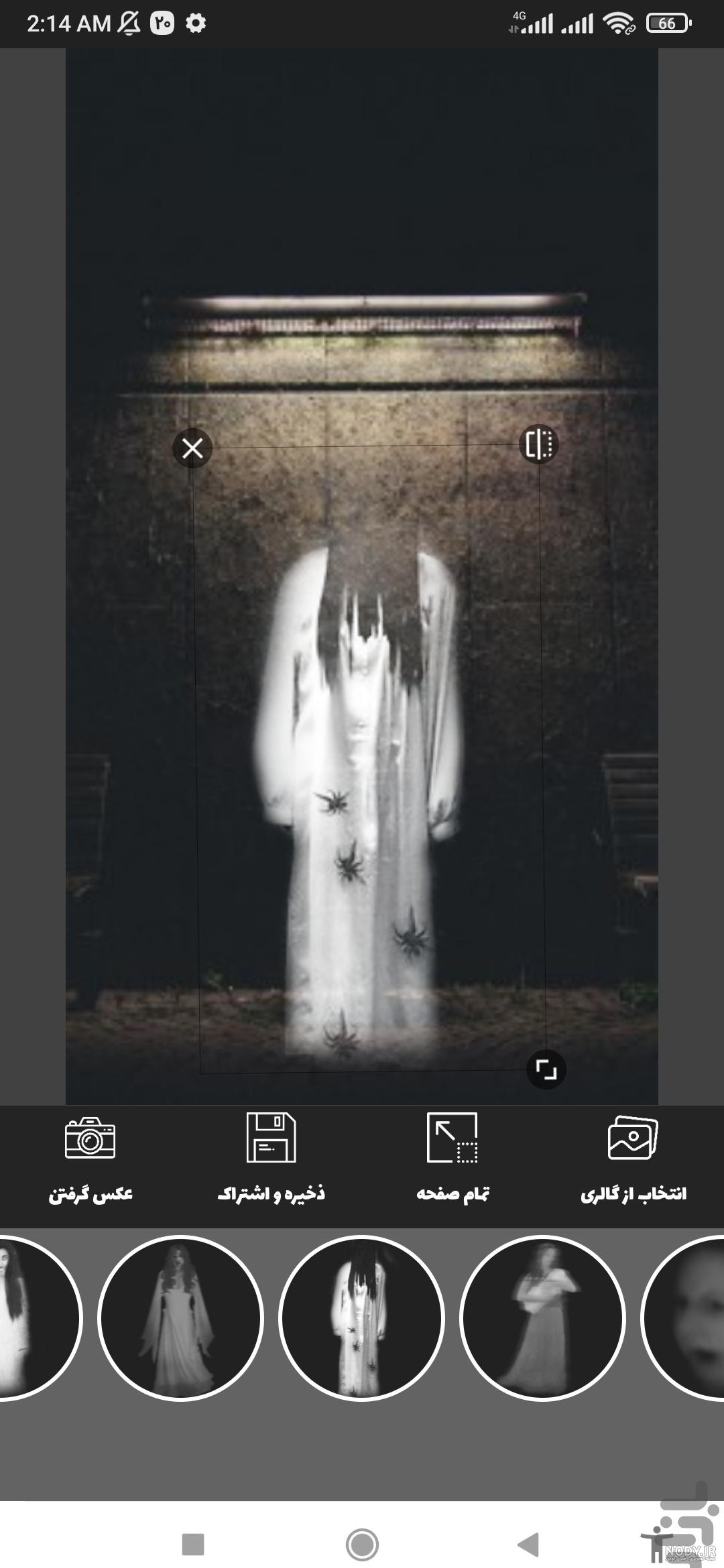
Task: Tap the resize handle on the sticker
Action: tap(546, 1069)
